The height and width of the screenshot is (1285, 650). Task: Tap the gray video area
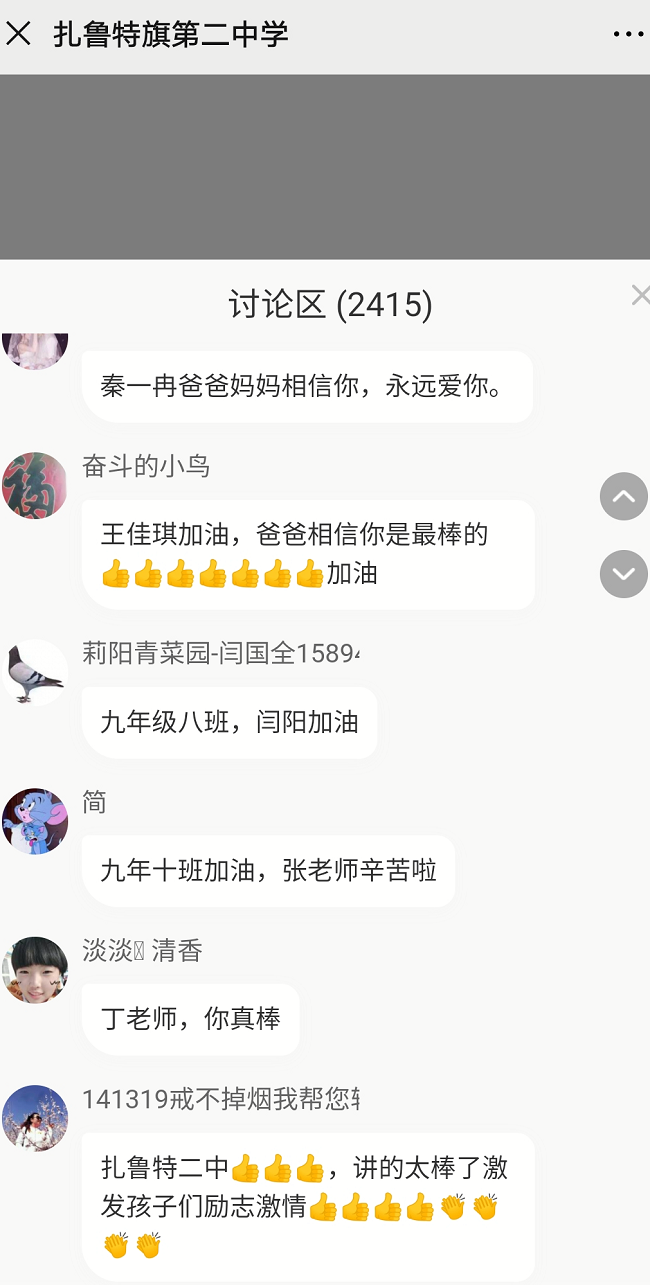click(325, 166)
